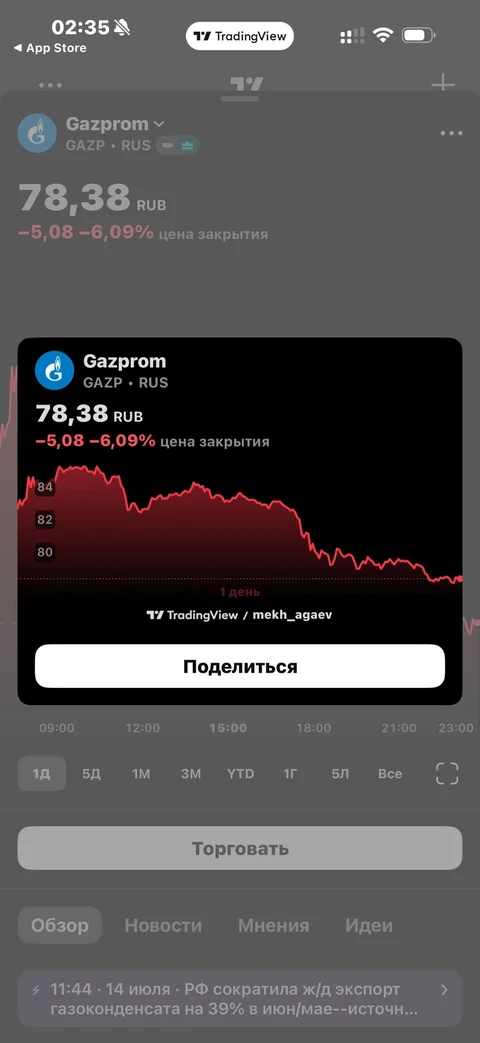Choose the YTD chart range

(241, 774)
